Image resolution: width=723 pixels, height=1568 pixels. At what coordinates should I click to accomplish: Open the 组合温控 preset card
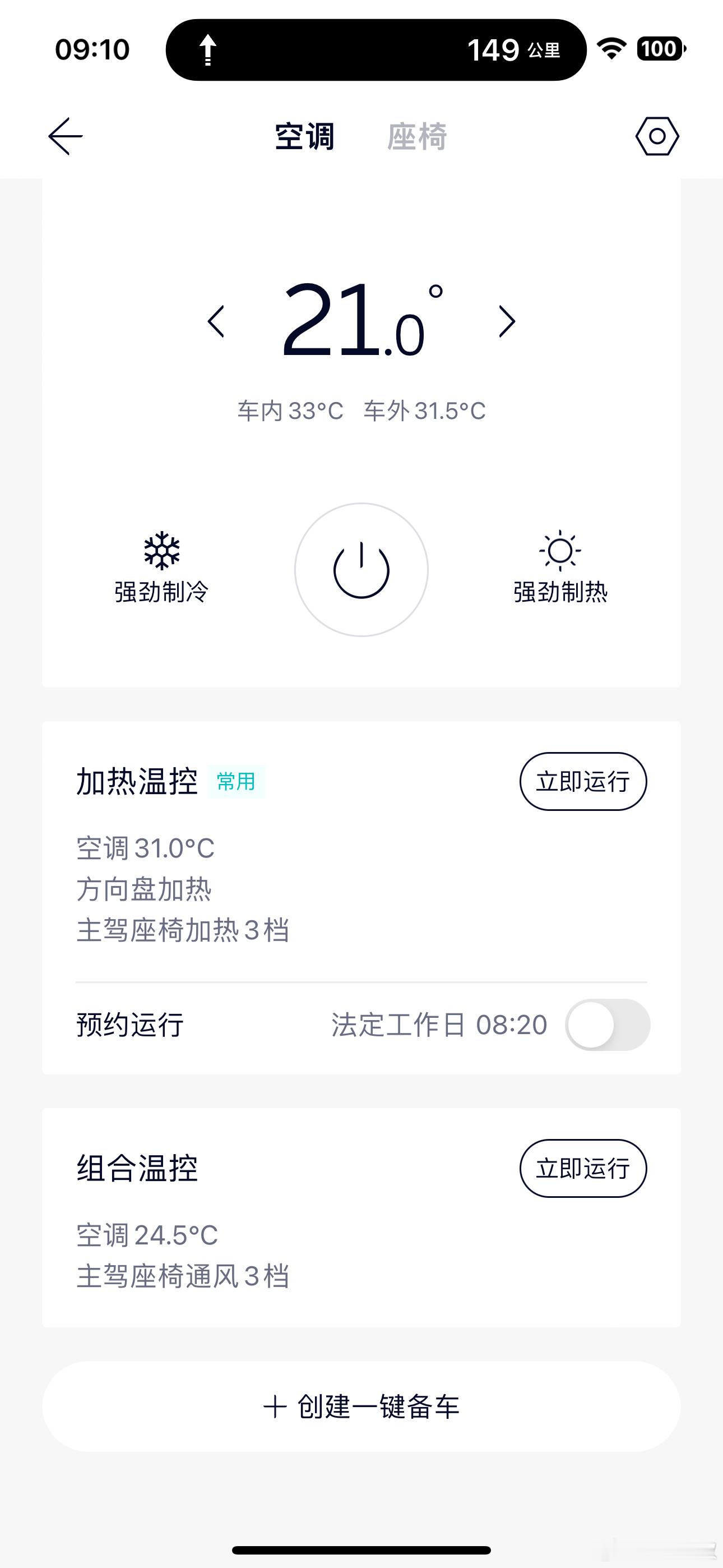pos(361,1218)
